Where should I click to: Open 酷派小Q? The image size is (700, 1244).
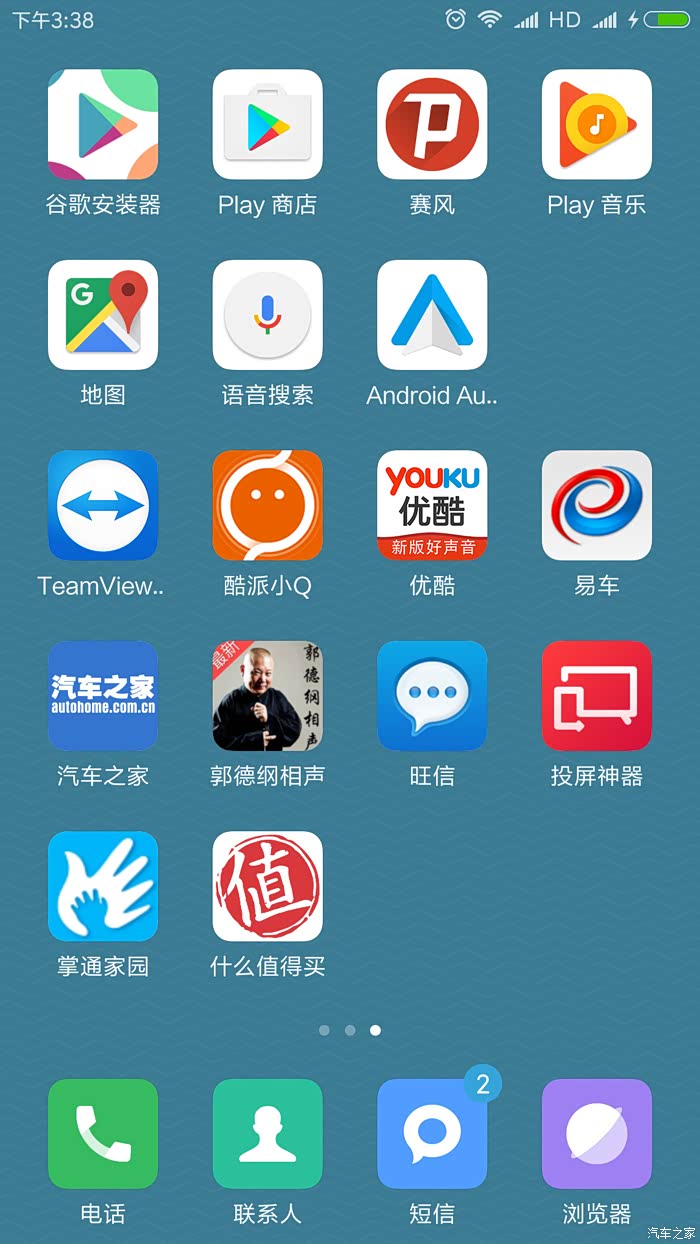tap(268, 505)
